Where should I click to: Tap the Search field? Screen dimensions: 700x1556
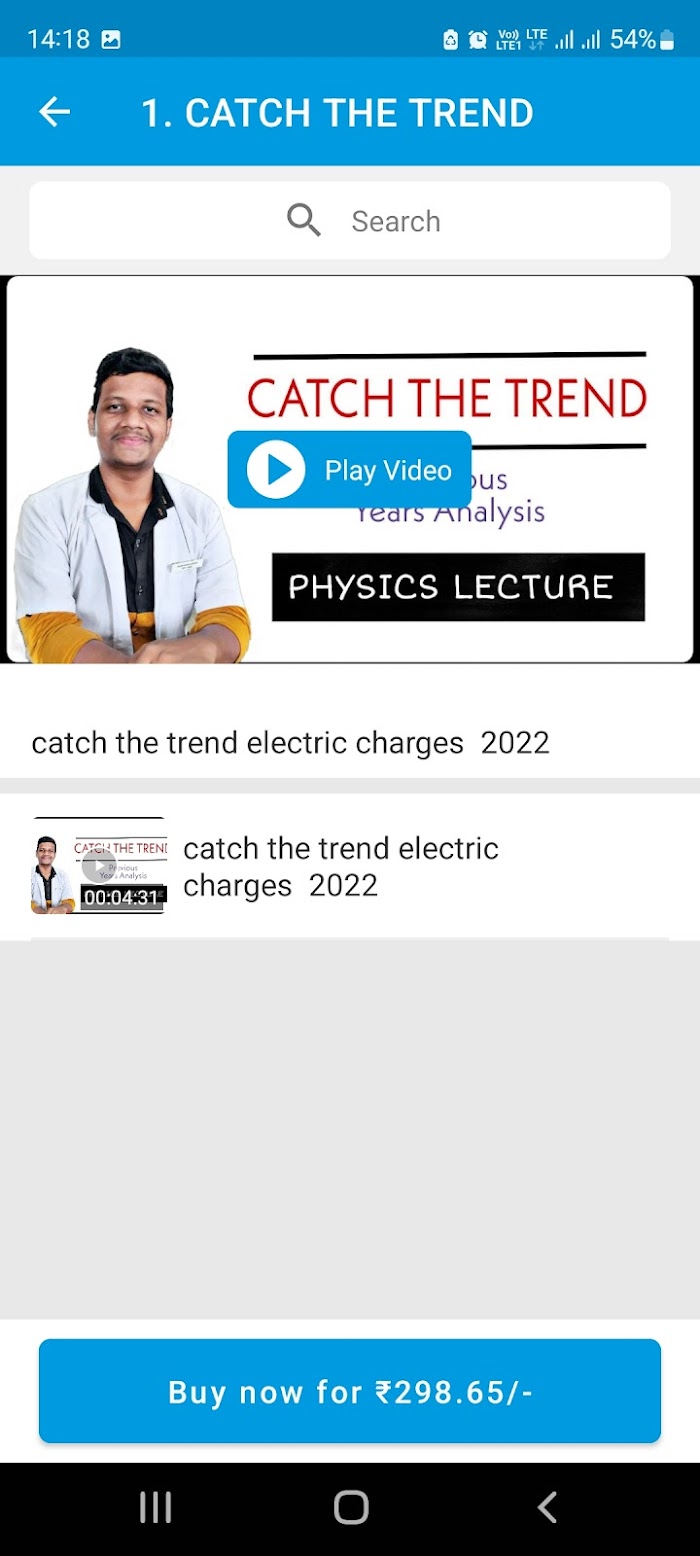tap(350, 221)
